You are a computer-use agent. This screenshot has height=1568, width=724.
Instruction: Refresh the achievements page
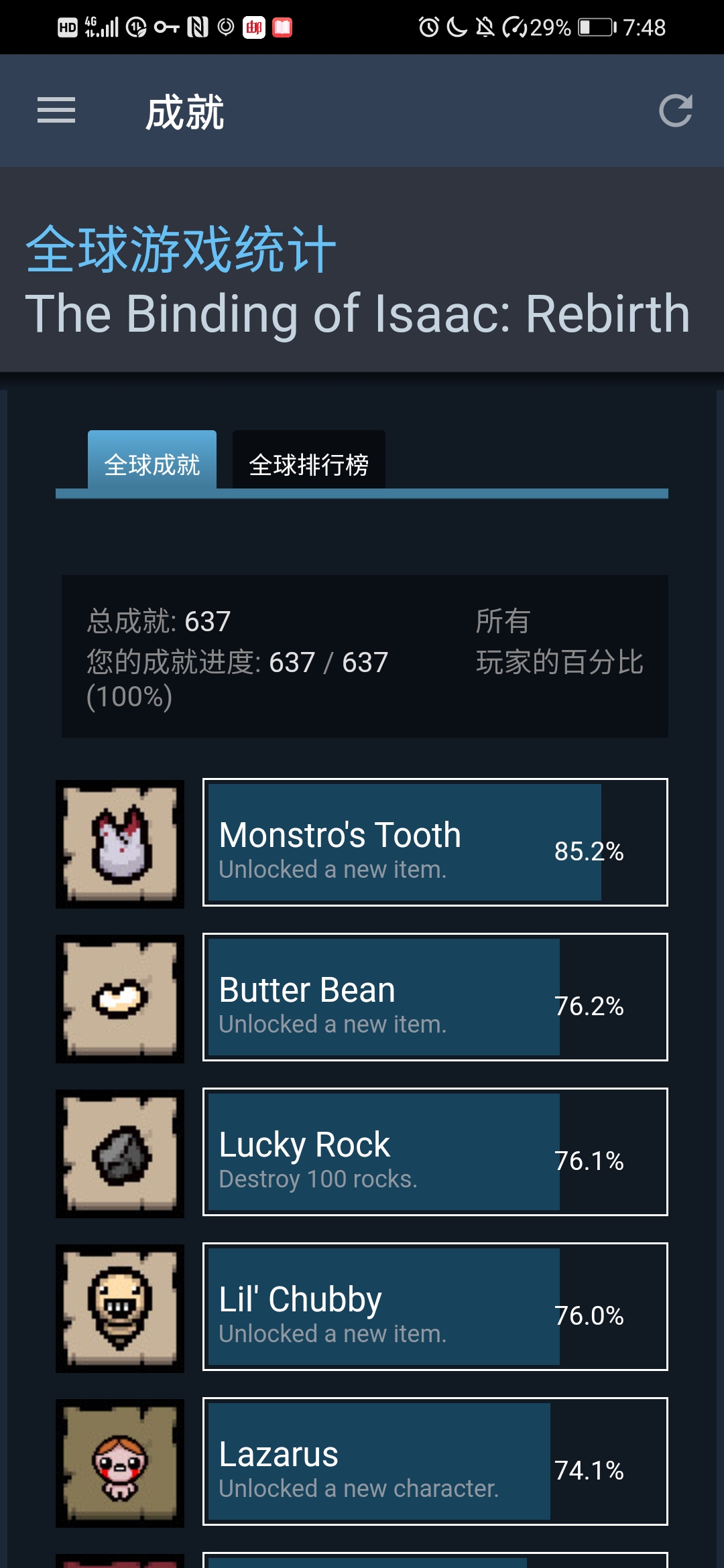pos(675,111)
